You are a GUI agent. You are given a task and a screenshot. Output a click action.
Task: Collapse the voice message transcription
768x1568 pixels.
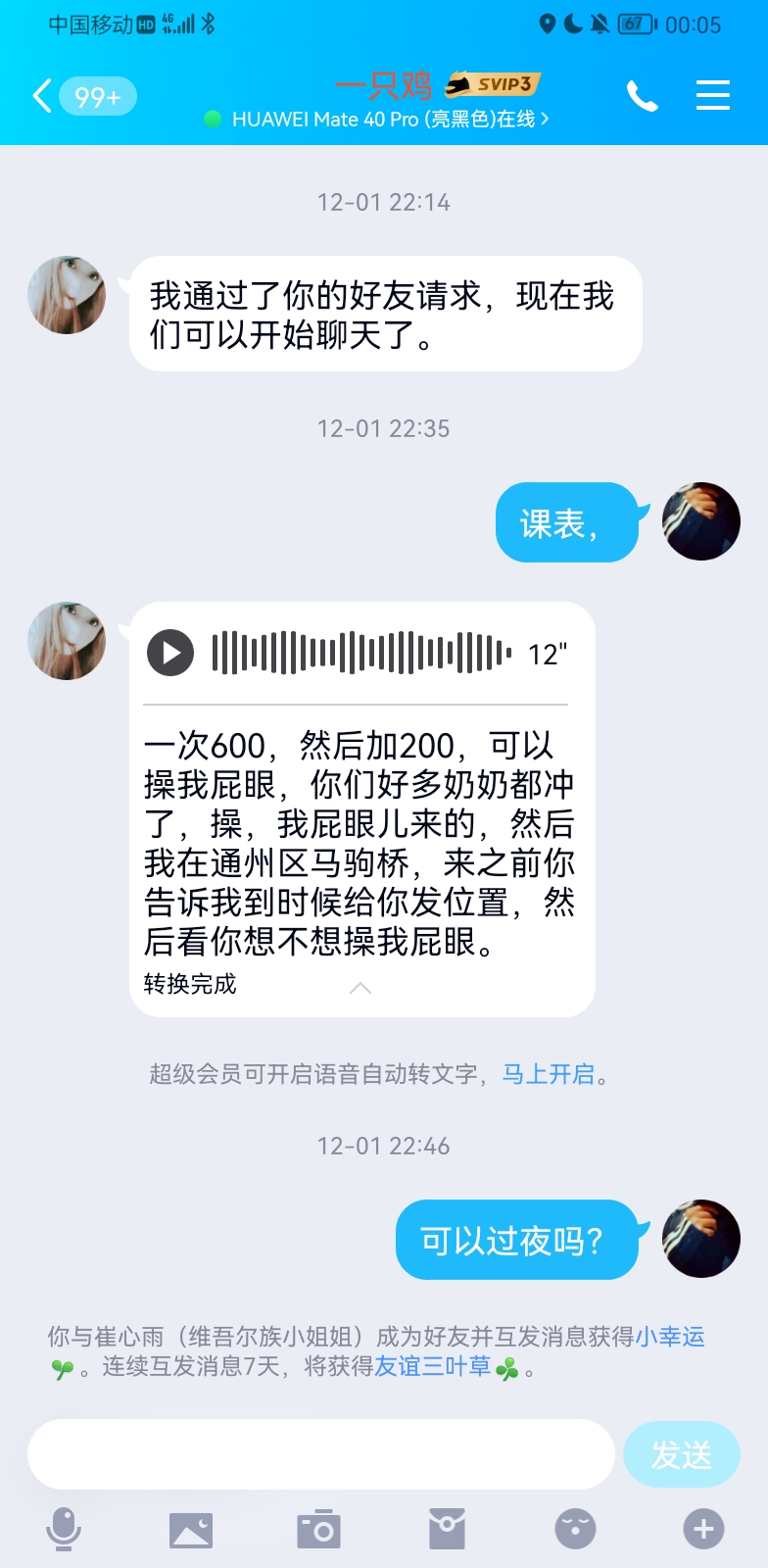tap(362, 990)
